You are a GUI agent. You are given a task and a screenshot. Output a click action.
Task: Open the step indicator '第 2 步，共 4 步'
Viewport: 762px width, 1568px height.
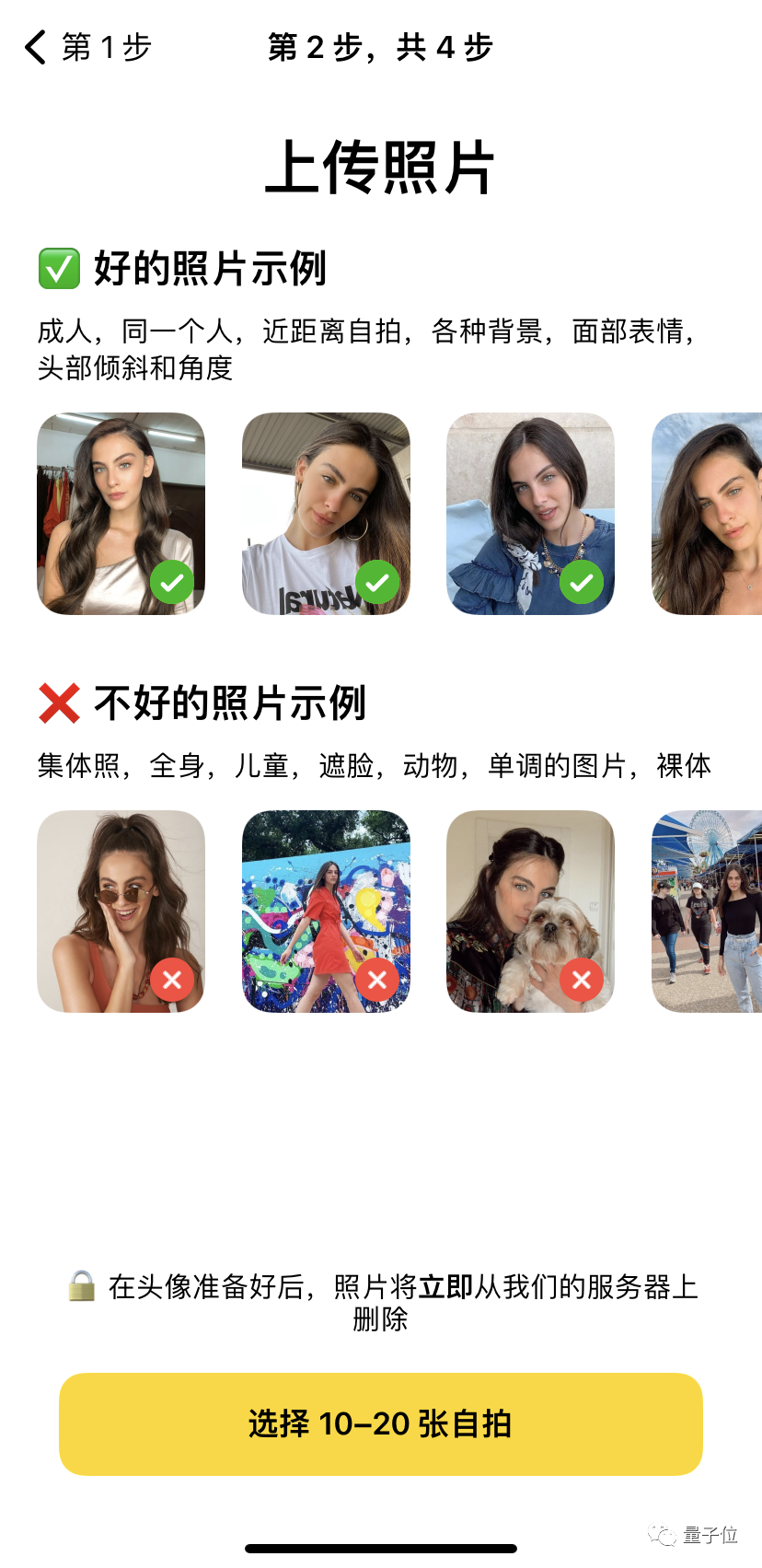point(380,47)
